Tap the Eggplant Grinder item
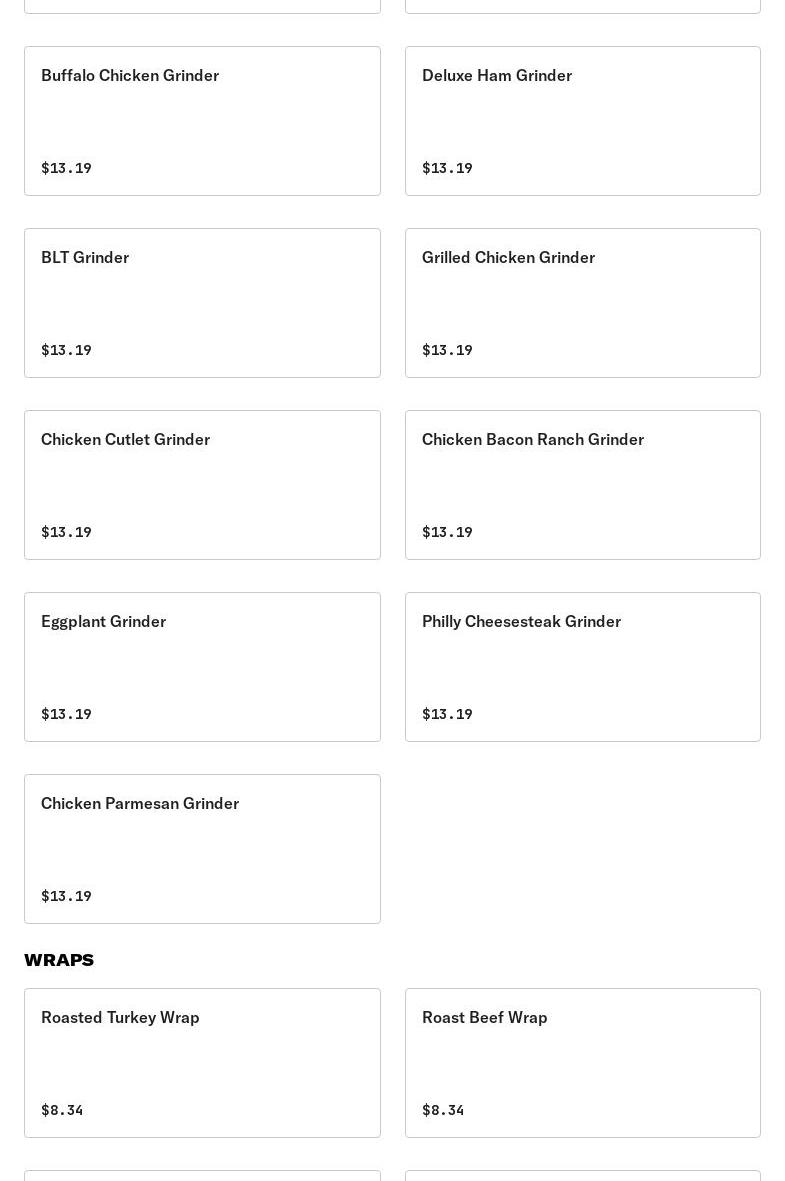Screen dimensions: 785x1181 click(x=202, y=667)
